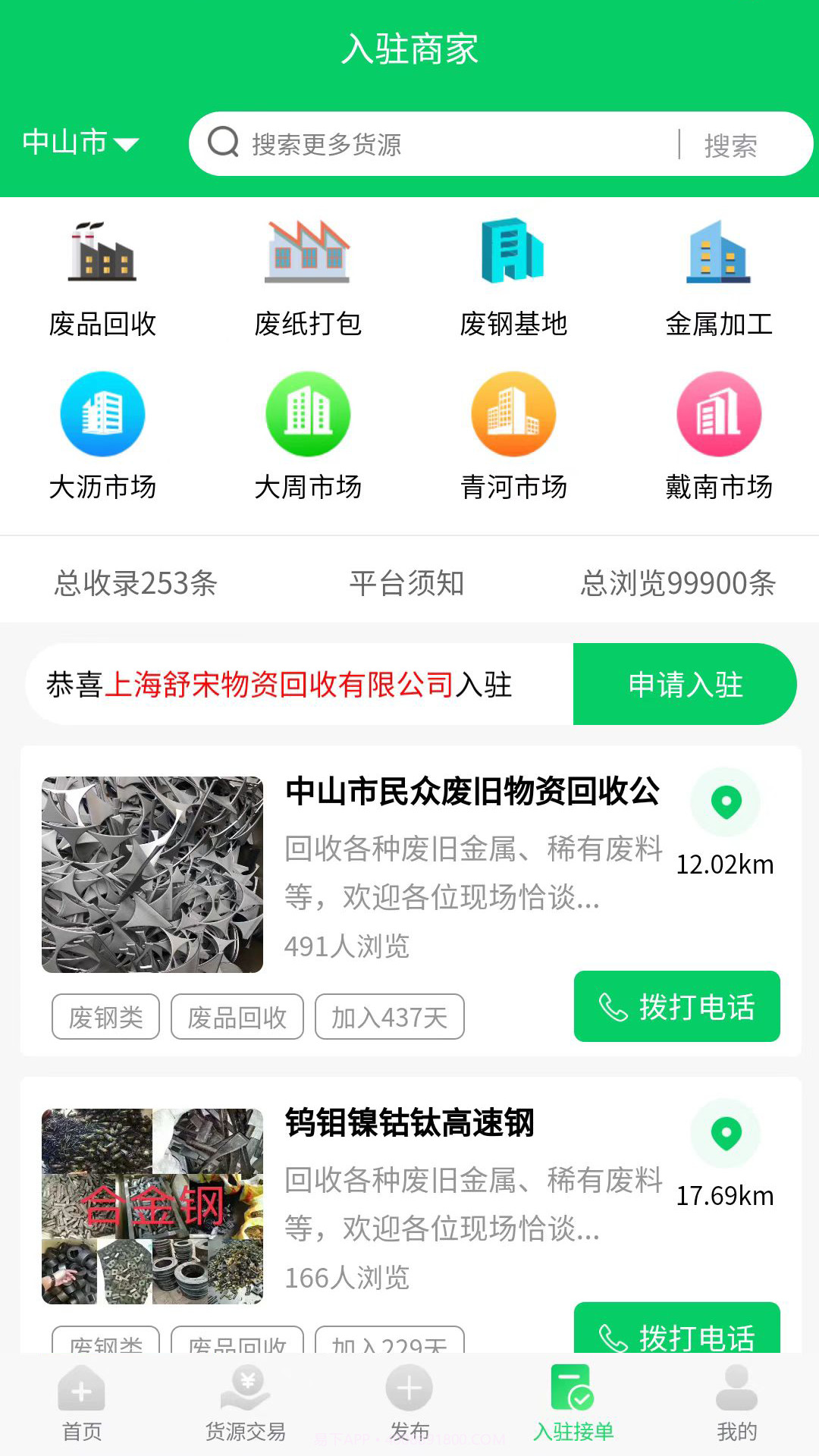Select the 废品回收 tag on first listing
819x1456 pixels.
(x=237, y=1018)
